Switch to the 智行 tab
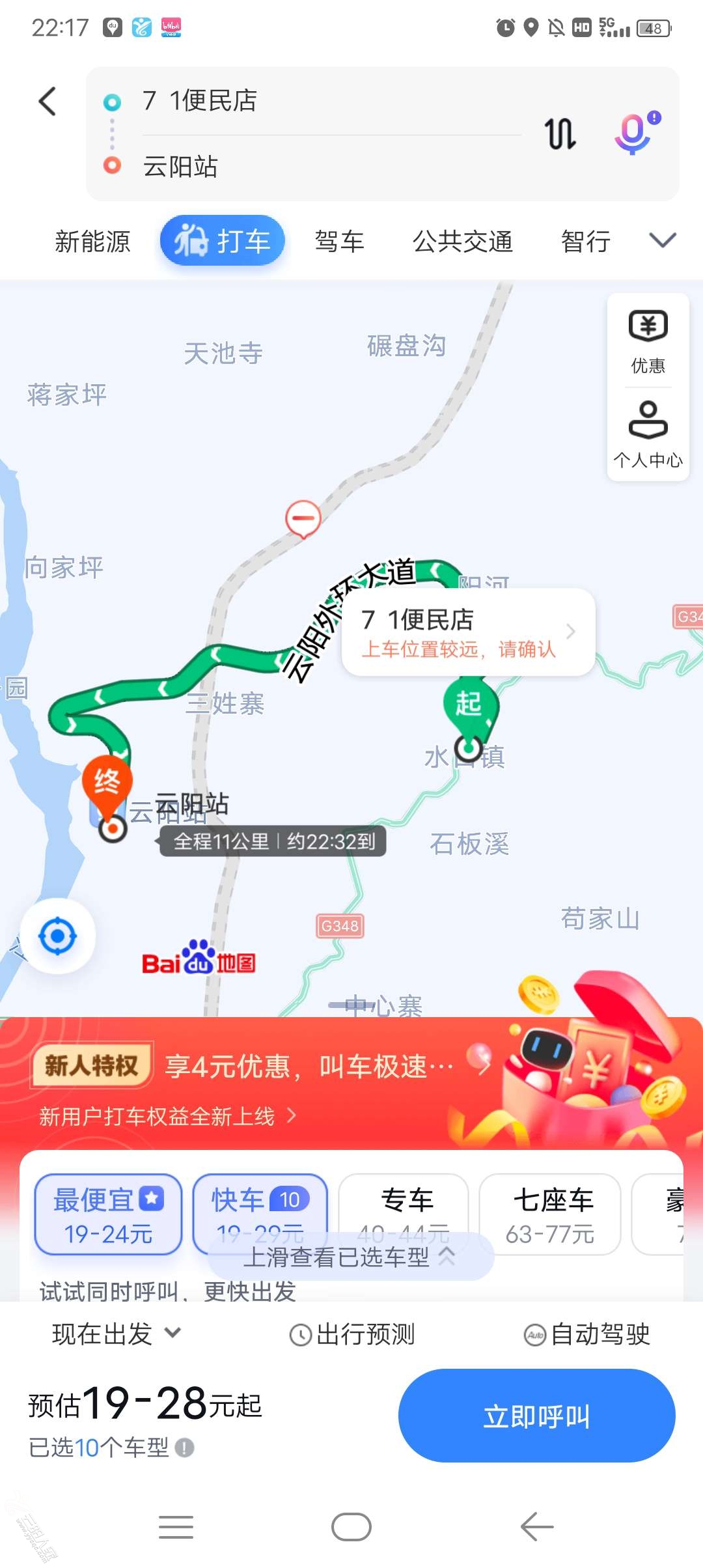This screenshot has width=703, height=1568. point(586,242)
